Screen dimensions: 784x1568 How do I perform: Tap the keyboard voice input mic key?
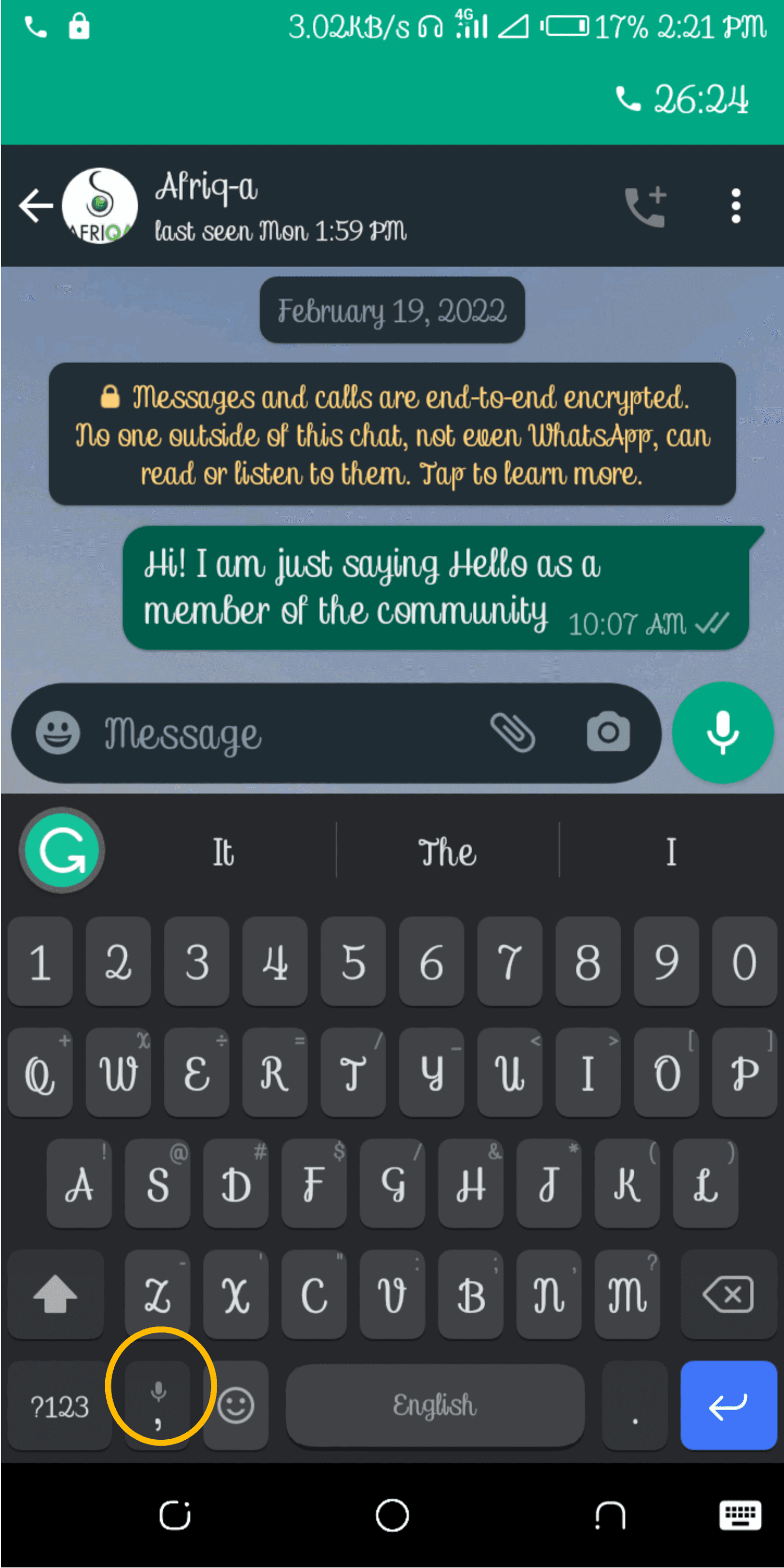(158, 1405)
